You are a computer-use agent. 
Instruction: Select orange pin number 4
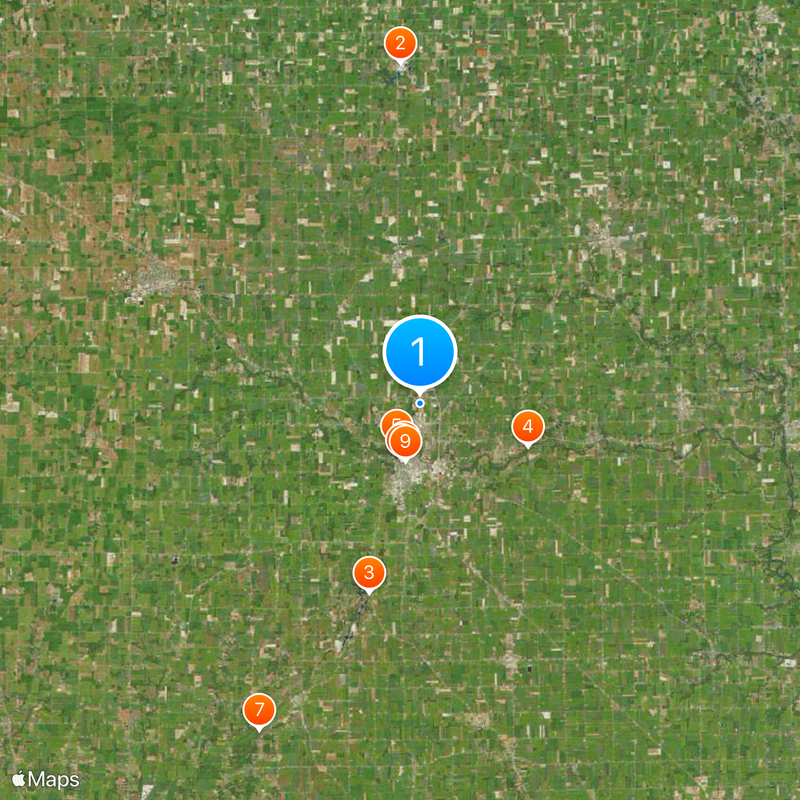click(528, 427)
